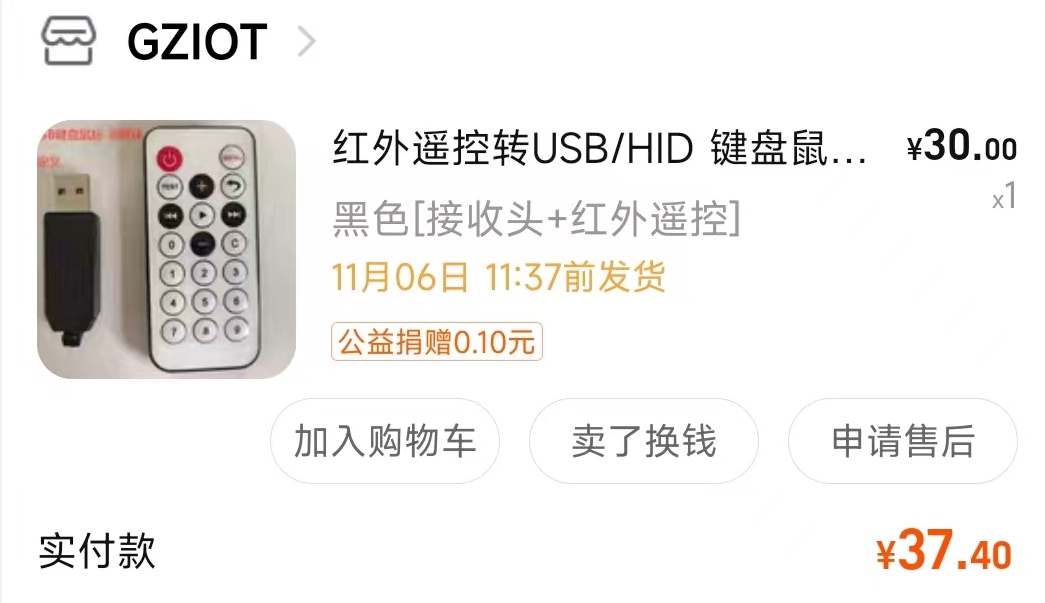The width and height of the screenshot is (1045, 603).
Task: Tap 申请售后 to request after-sales service
Action: click(902, 441)
